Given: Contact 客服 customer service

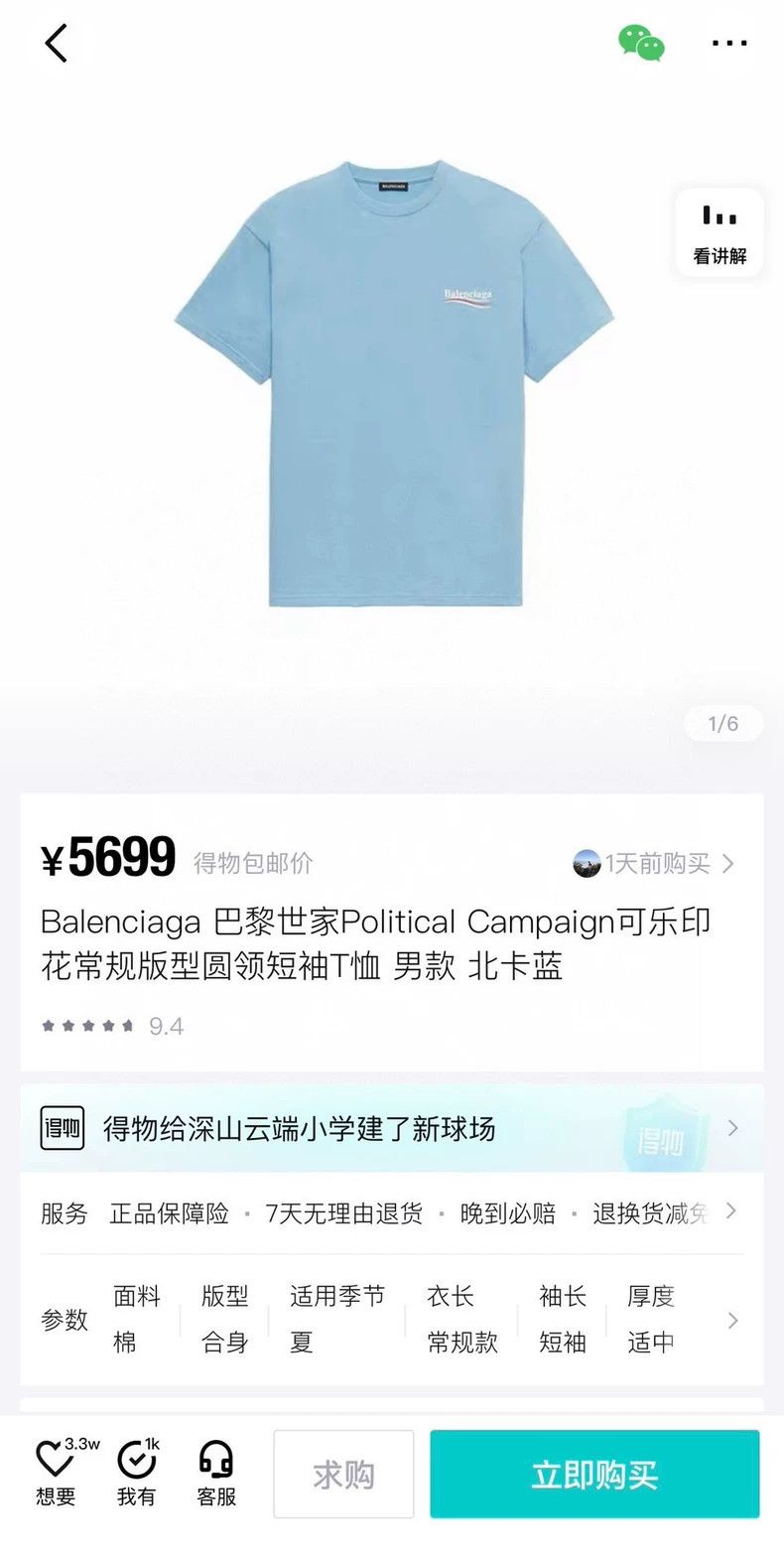Looking at the screenshot, I should [216, 1473].
